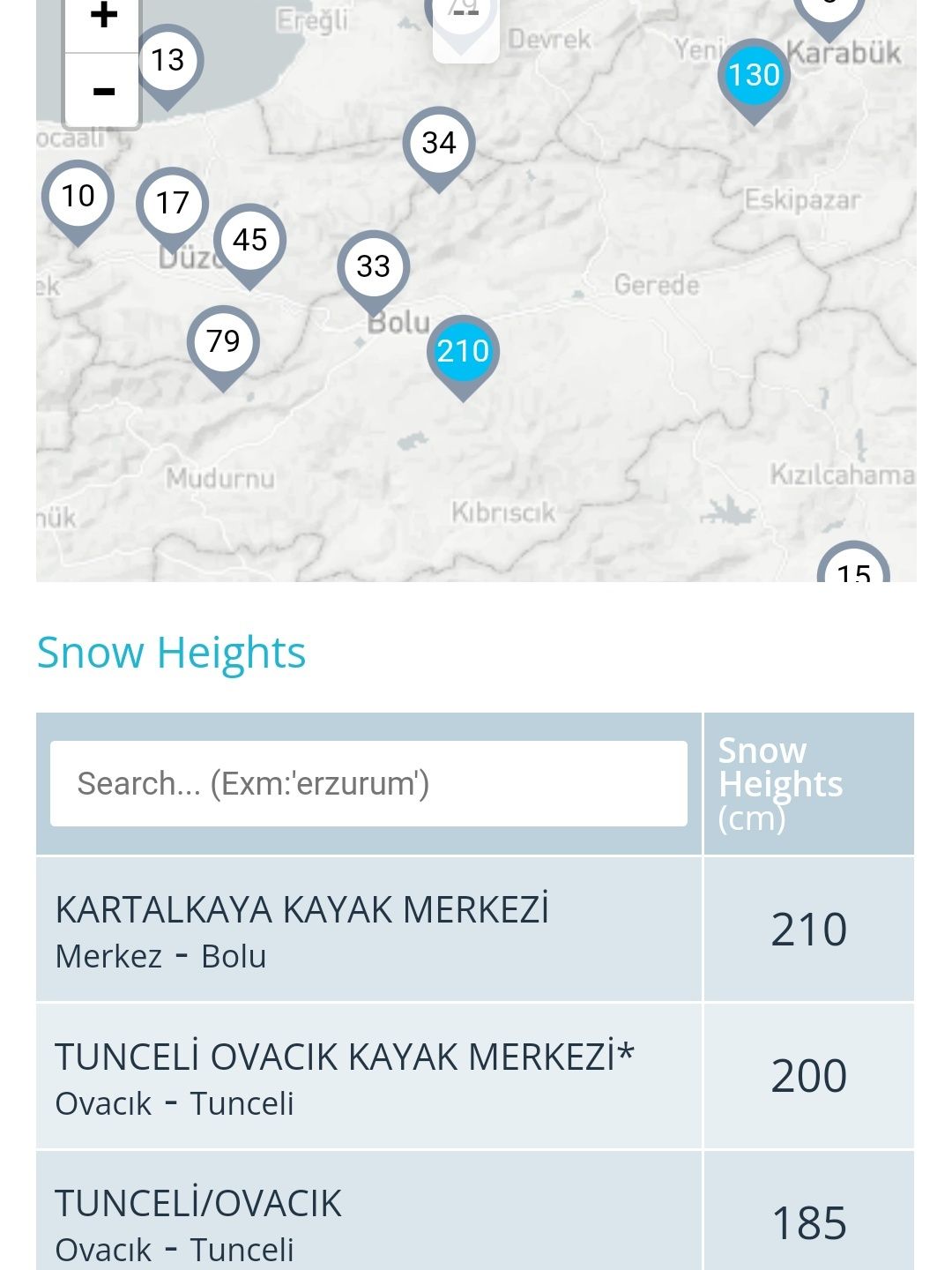Open the 34 cm map marker
The image size is (952, 1270).
[x=439, y=143]
